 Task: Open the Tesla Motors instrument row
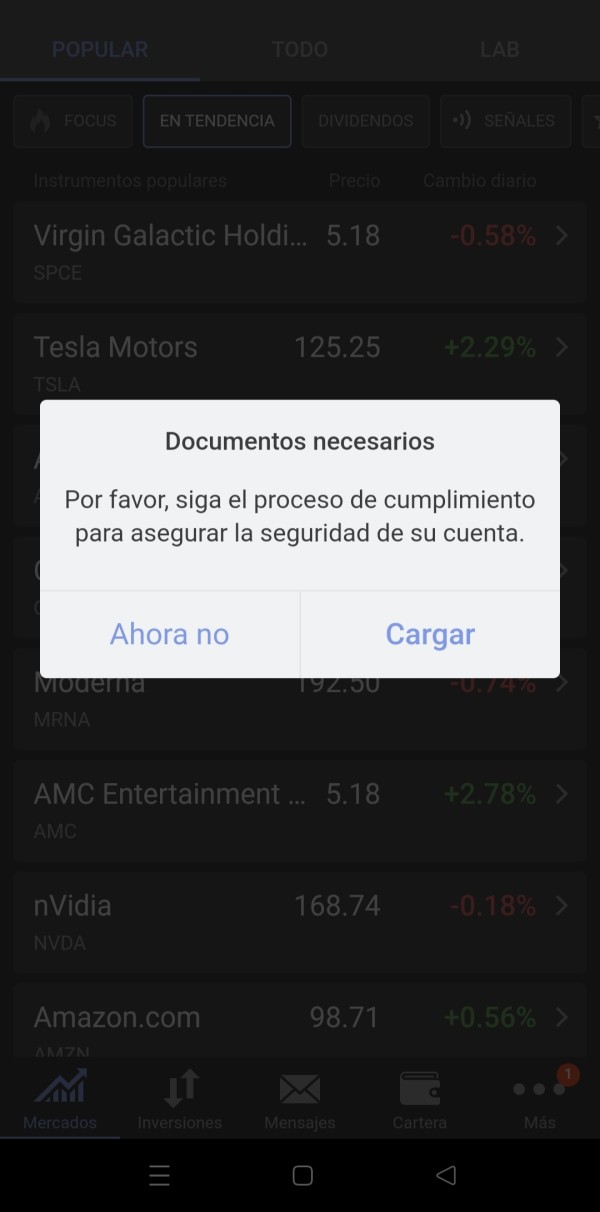pyautogui.click(x=300, y=363)
